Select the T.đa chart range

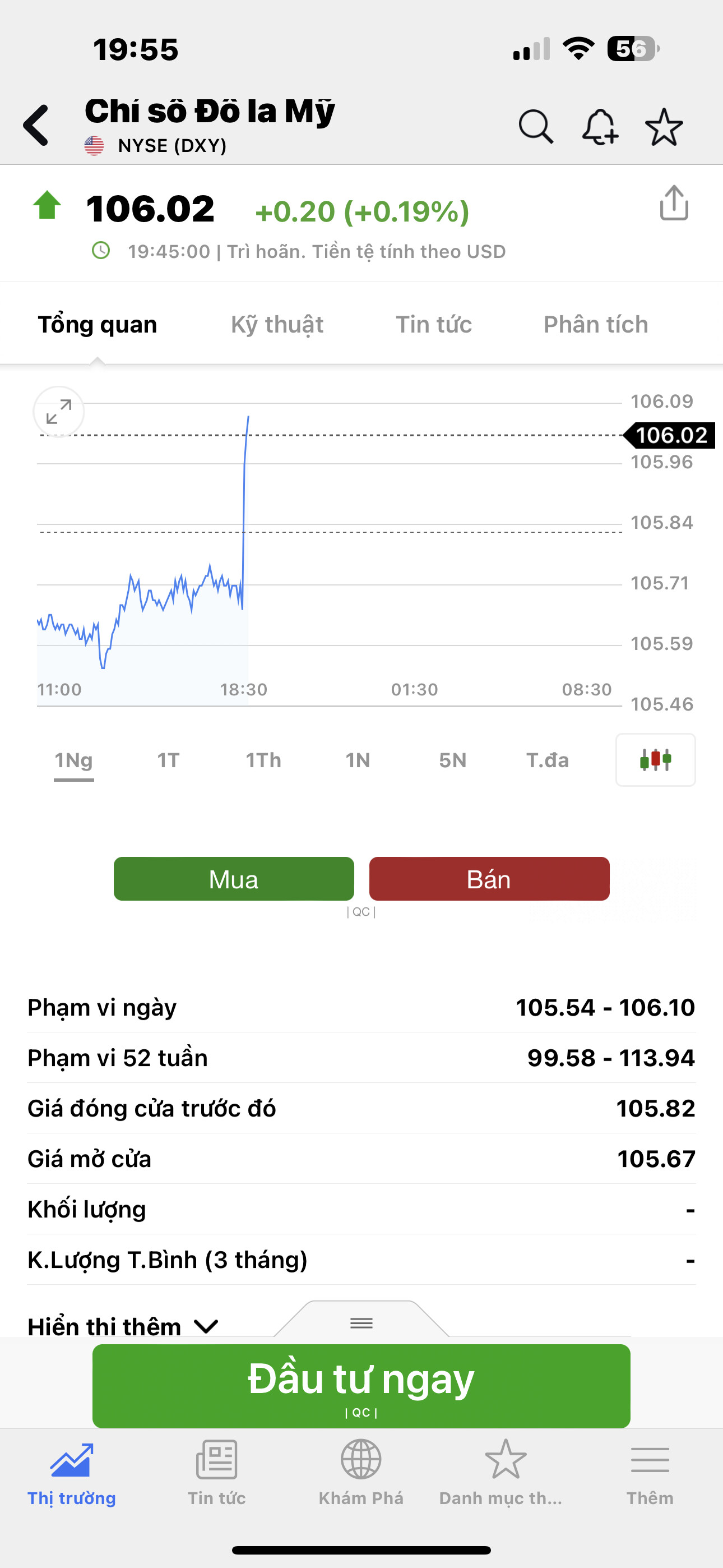548,760
